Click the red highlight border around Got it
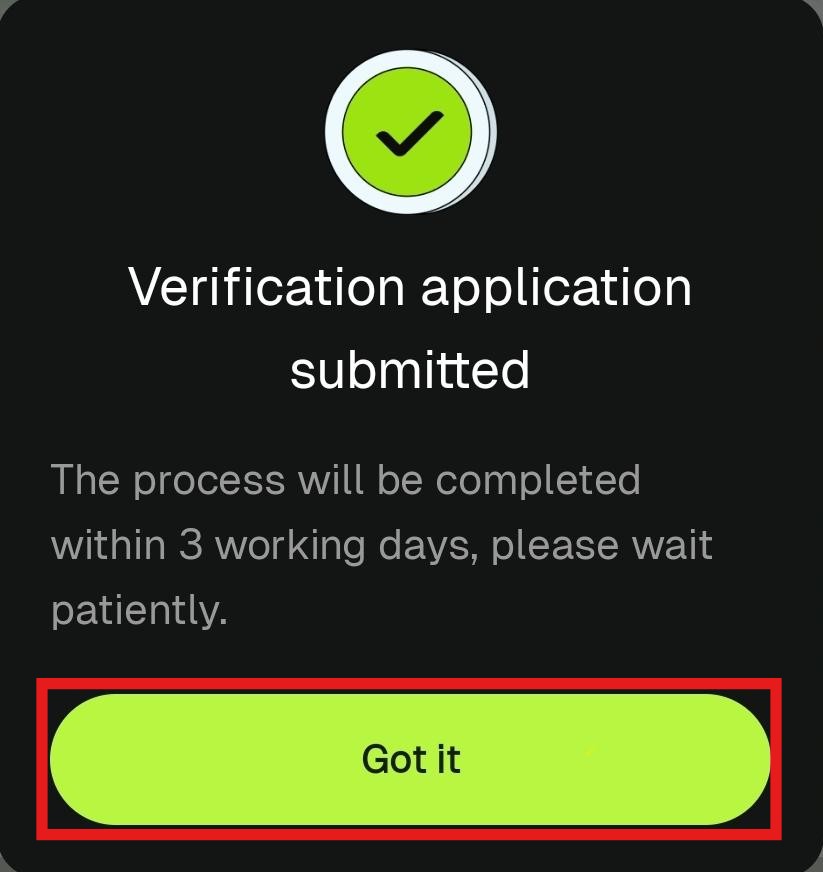Screen dimensions: 823x872 point(410,685)
